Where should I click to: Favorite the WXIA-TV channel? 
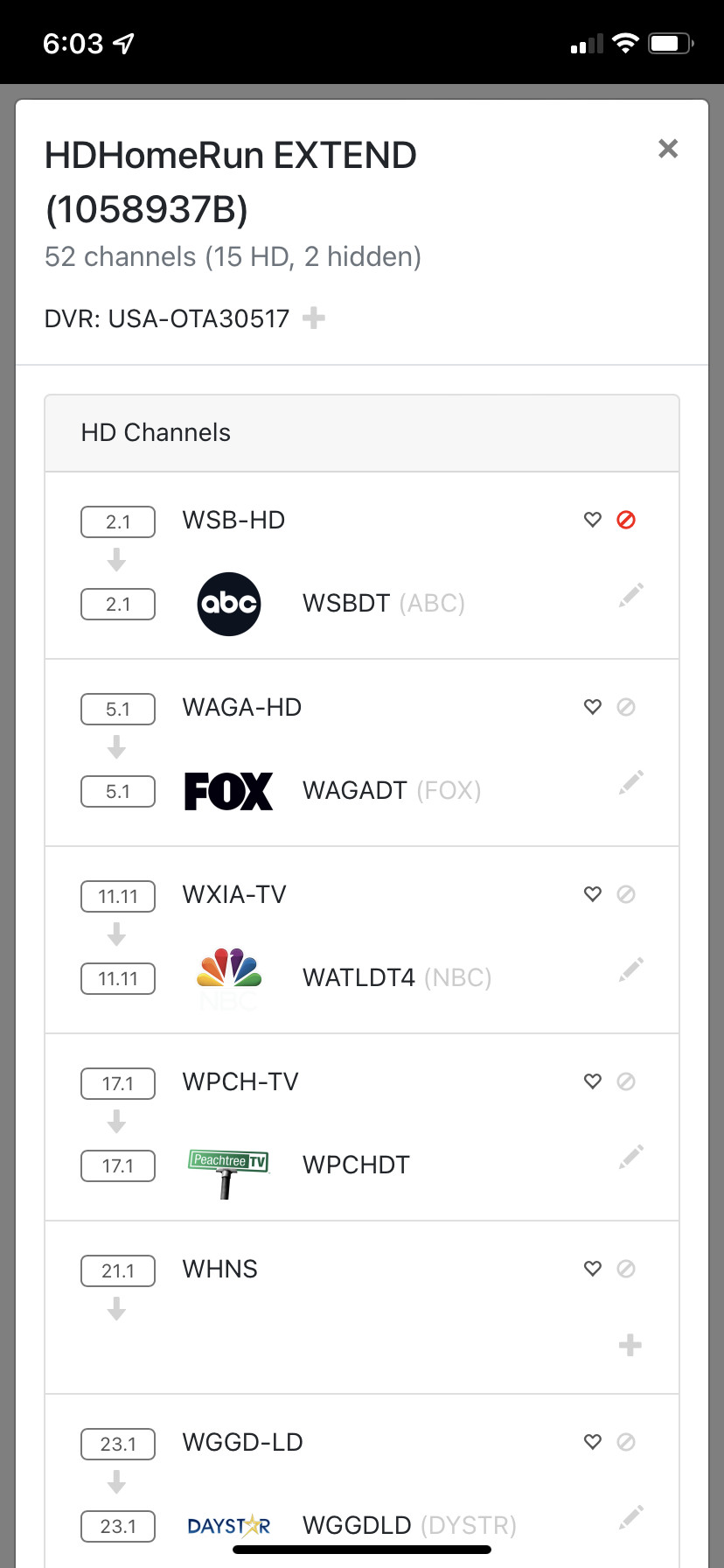[x=593, y=894]
